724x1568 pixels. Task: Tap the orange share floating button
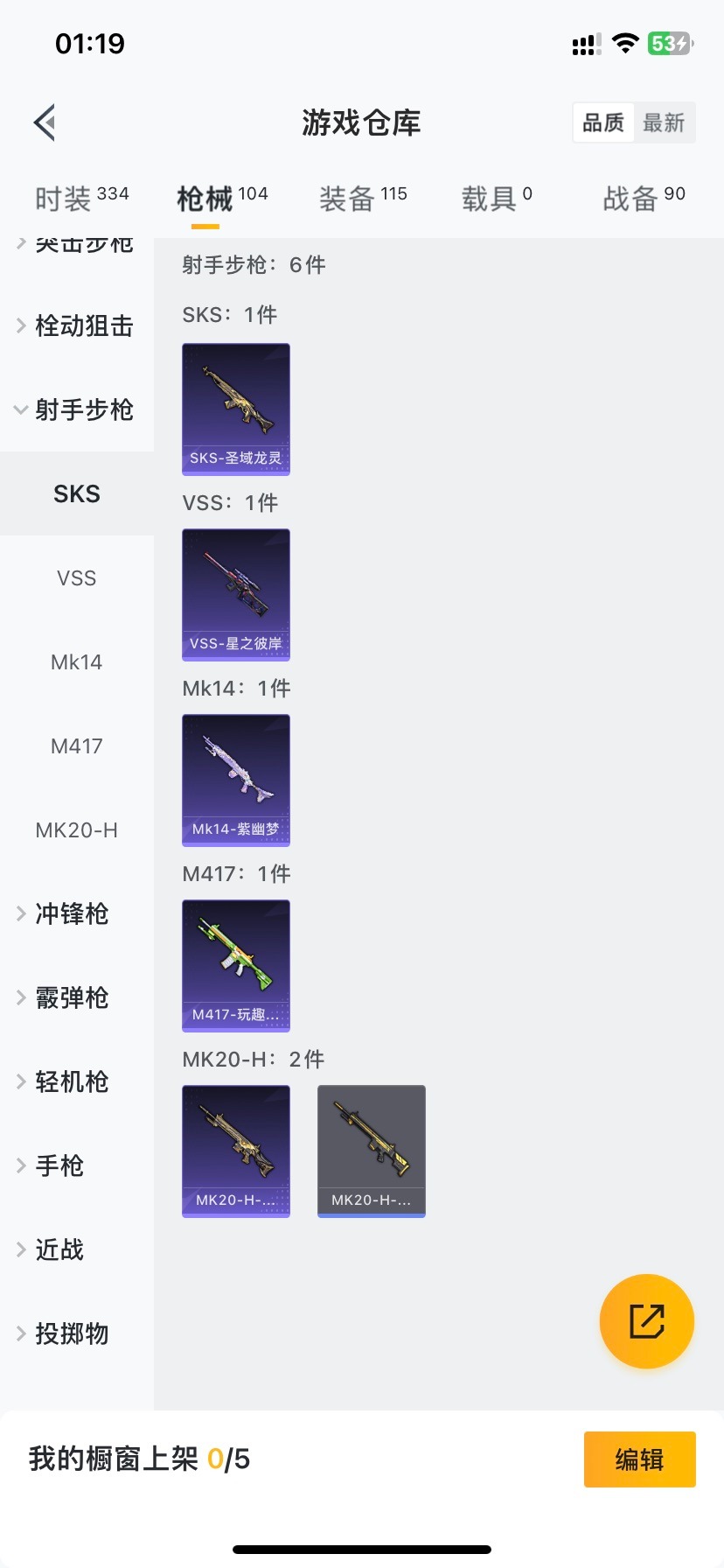tap(646, 1321)
